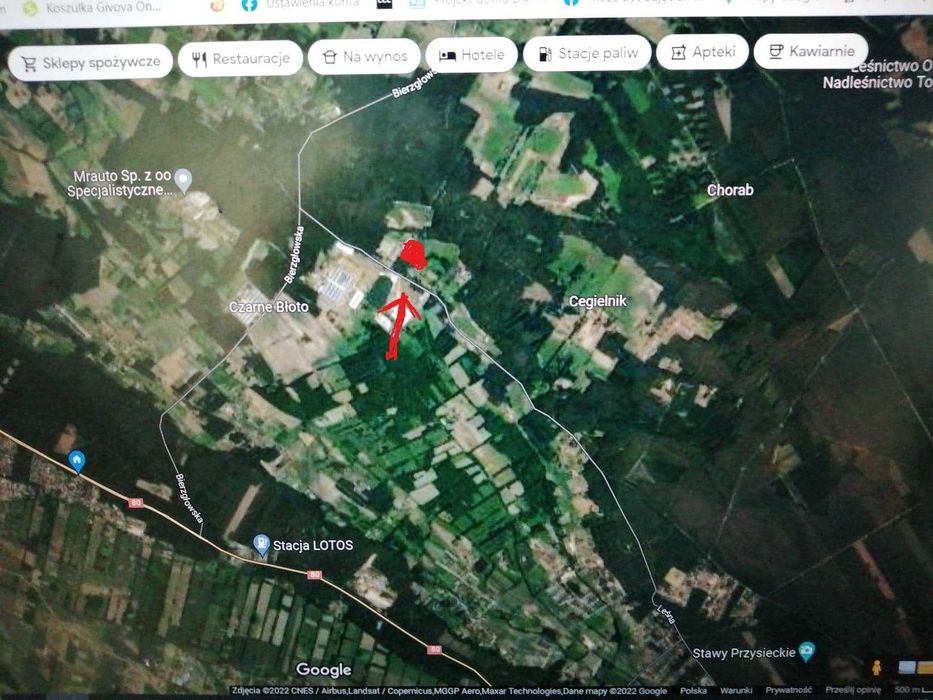933x700 pixels.
Task: Show Kawiarnie on the map
Action: pyautogui.click(x=810, y=51)
